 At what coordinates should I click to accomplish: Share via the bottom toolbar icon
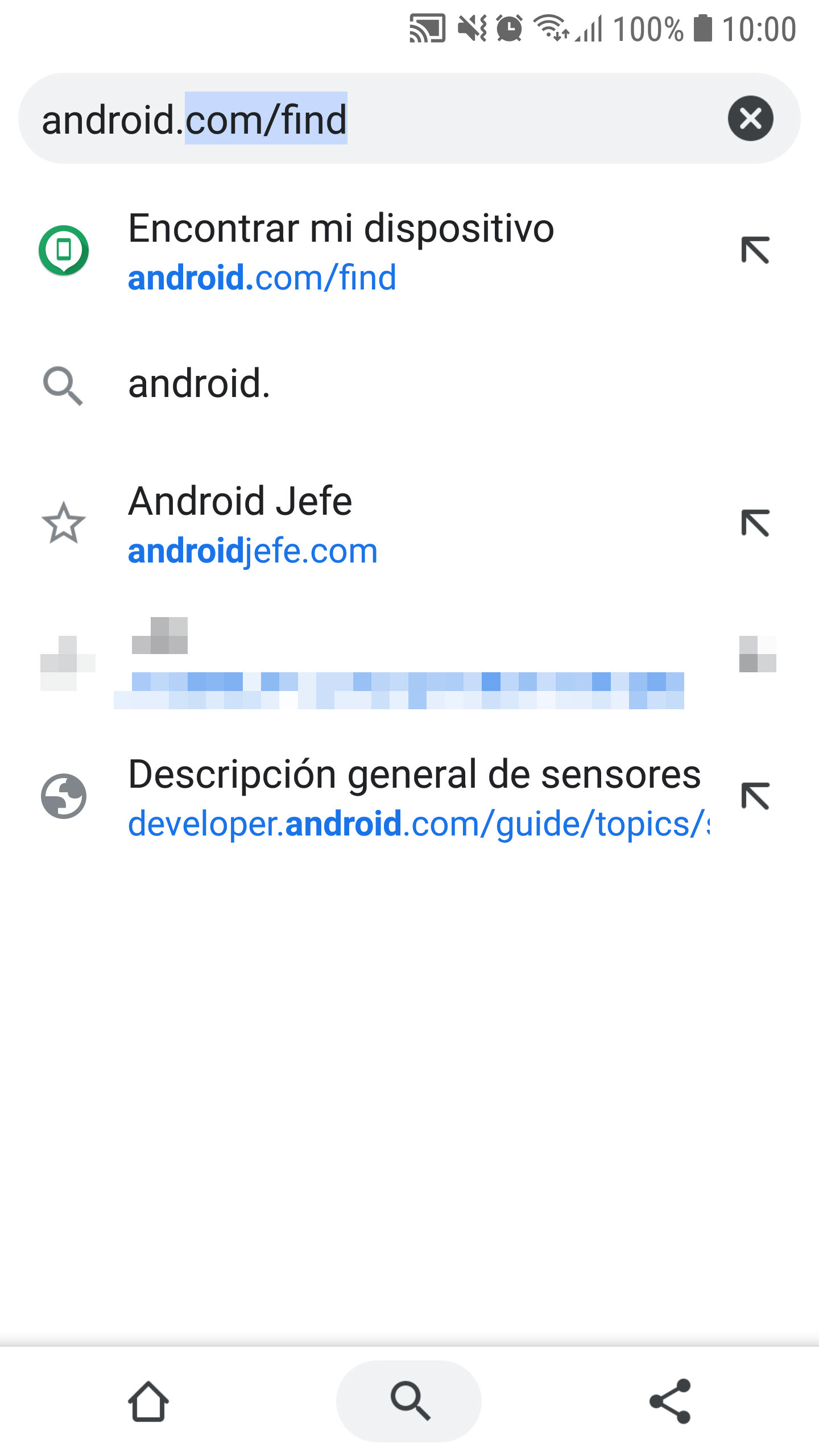point(670,1401)
